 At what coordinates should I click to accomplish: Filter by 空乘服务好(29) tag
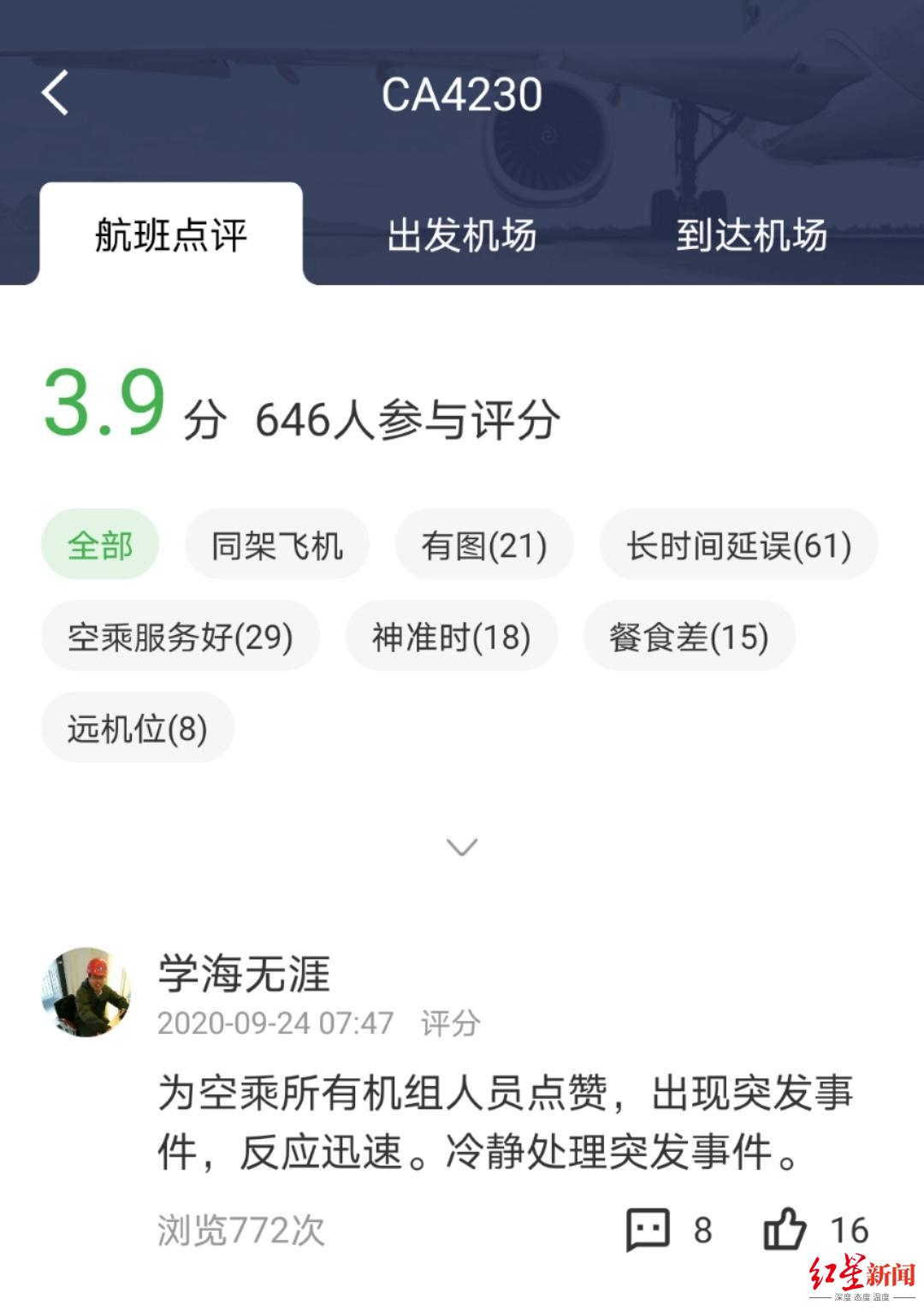coord(181,637)
